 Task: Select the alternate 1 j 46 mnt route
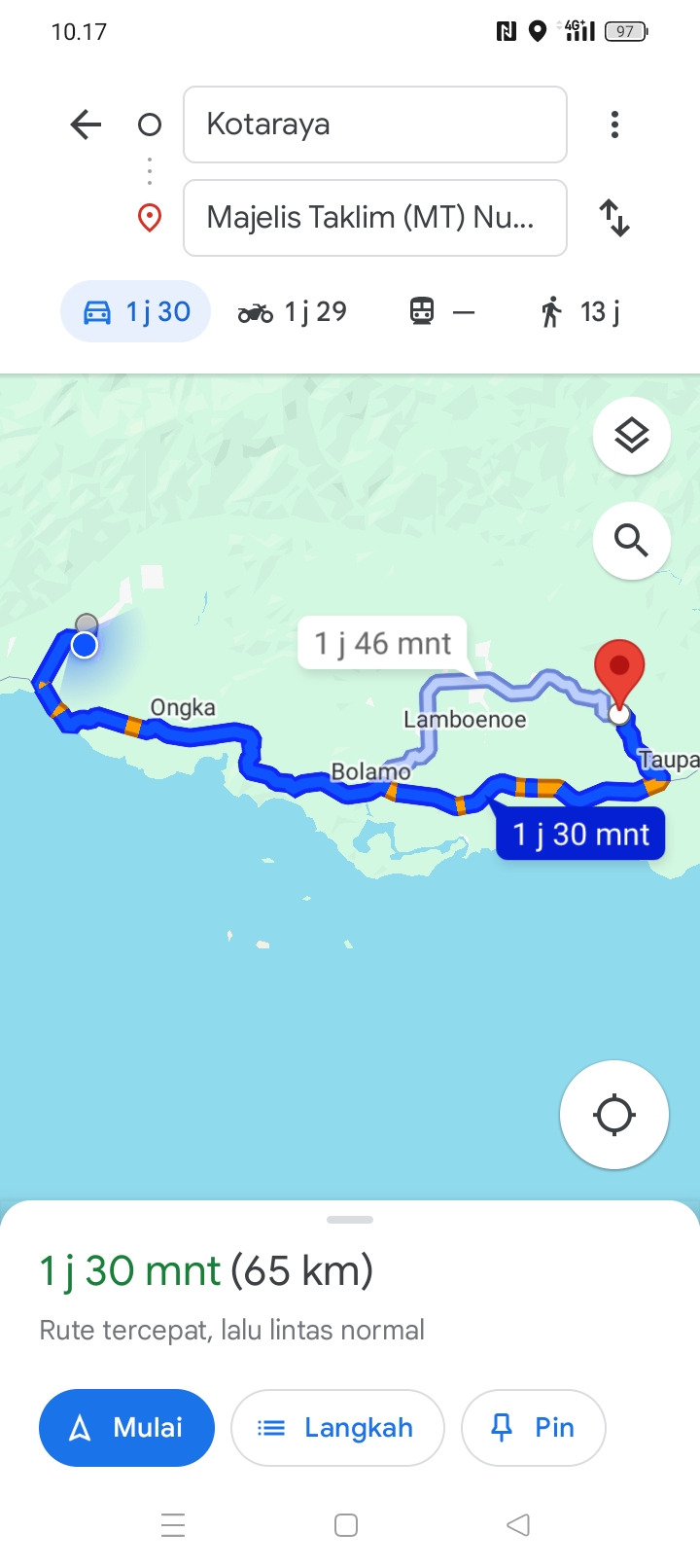[383, 643]
